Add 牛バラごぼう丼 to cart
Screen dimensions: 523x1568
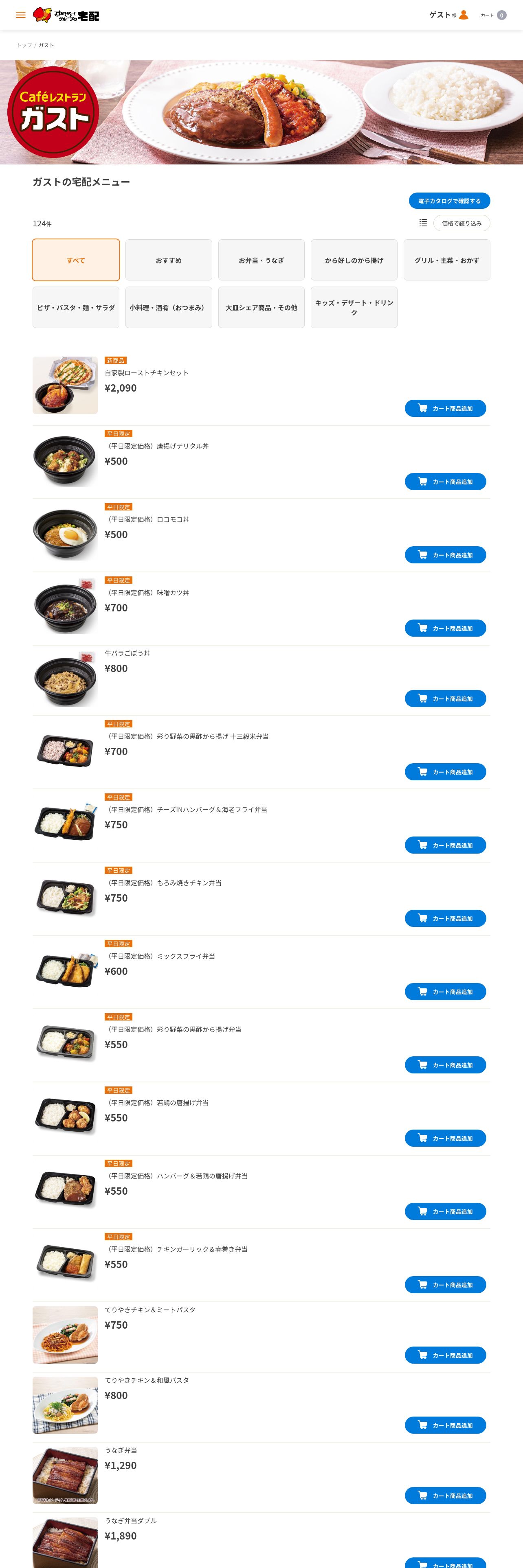(x=445, y=698)
